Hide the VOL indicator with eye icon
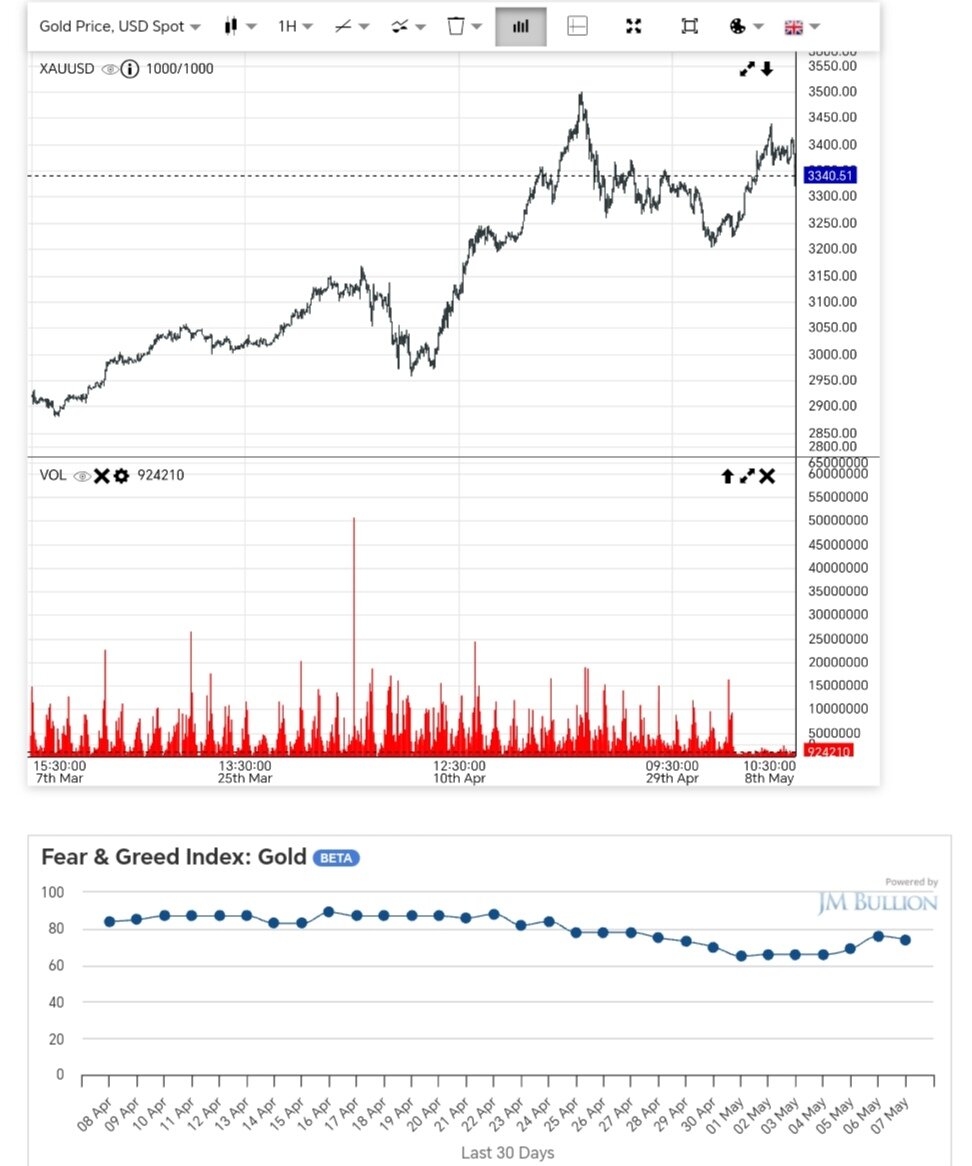Viewport: 972px width, 1166px height. tap(82, 476)
